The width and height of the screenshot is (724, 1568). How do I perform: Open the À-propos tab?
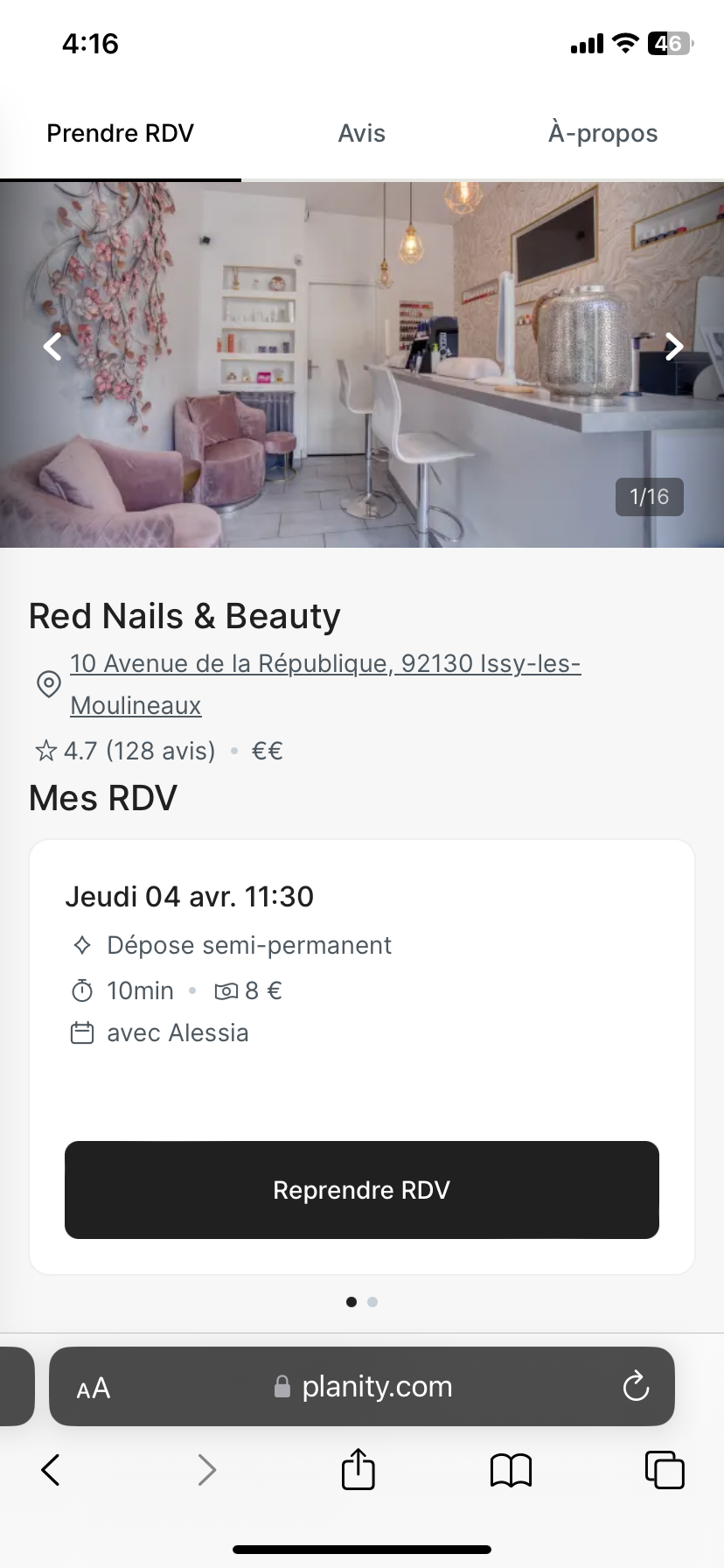coord(602,133)
